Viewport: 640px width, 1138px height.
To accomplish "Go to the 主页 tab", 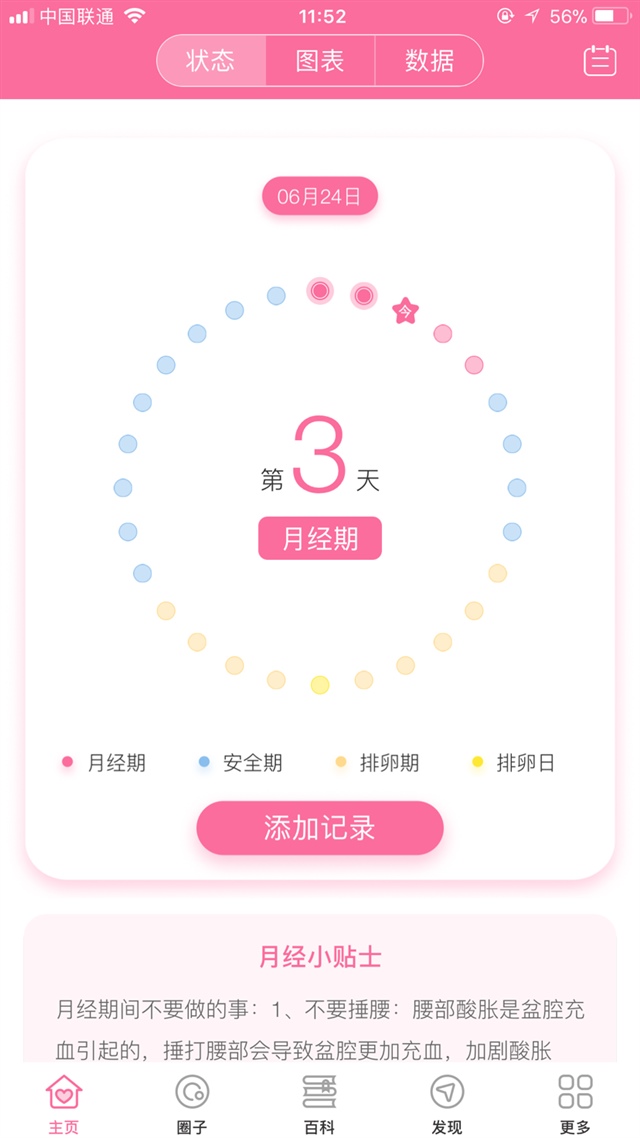I will (x=64, y=1103).
